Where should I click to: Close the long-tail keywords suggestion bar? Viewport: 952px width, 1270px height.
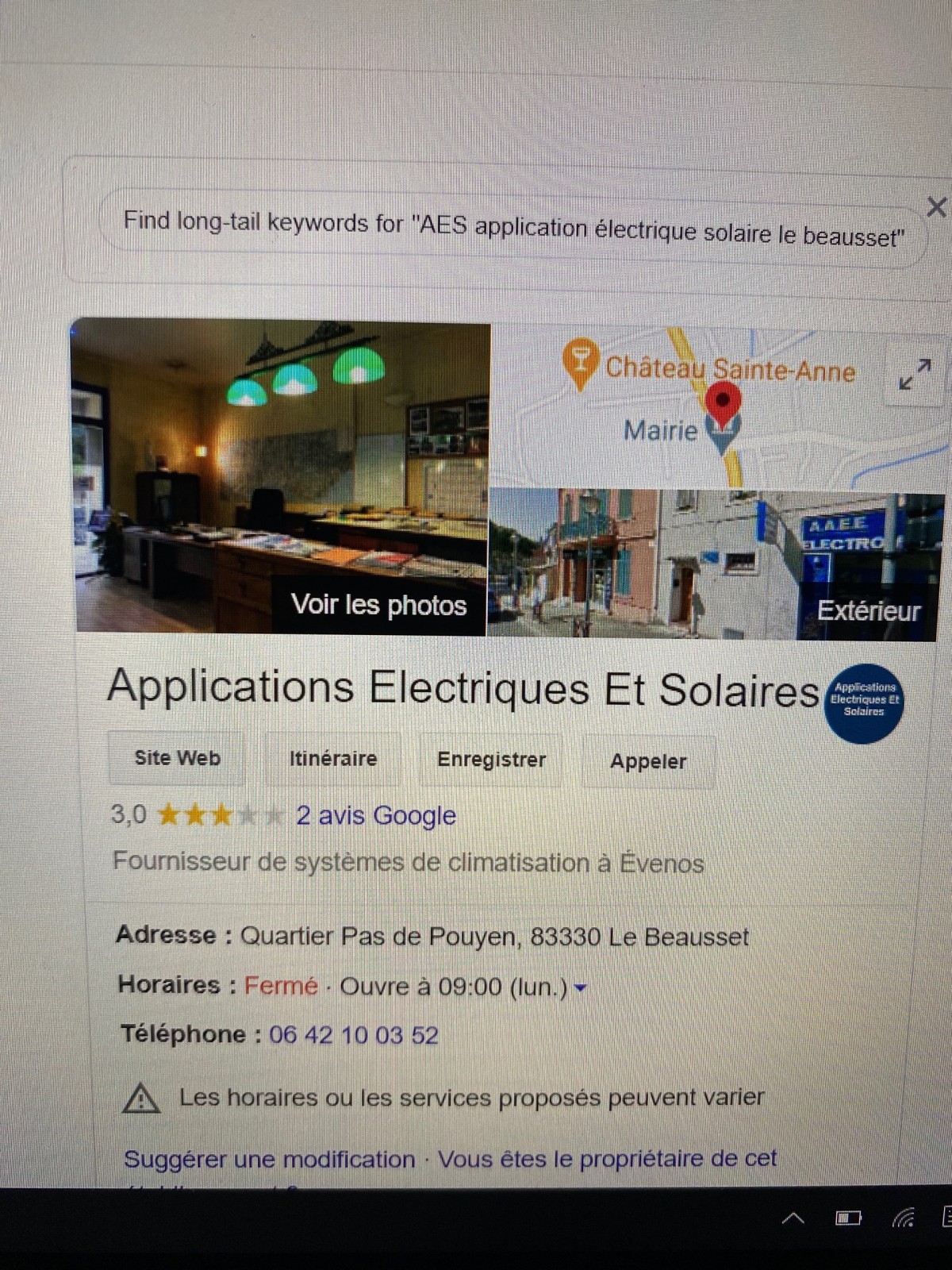pyautogui.click(x=936, y=207)
